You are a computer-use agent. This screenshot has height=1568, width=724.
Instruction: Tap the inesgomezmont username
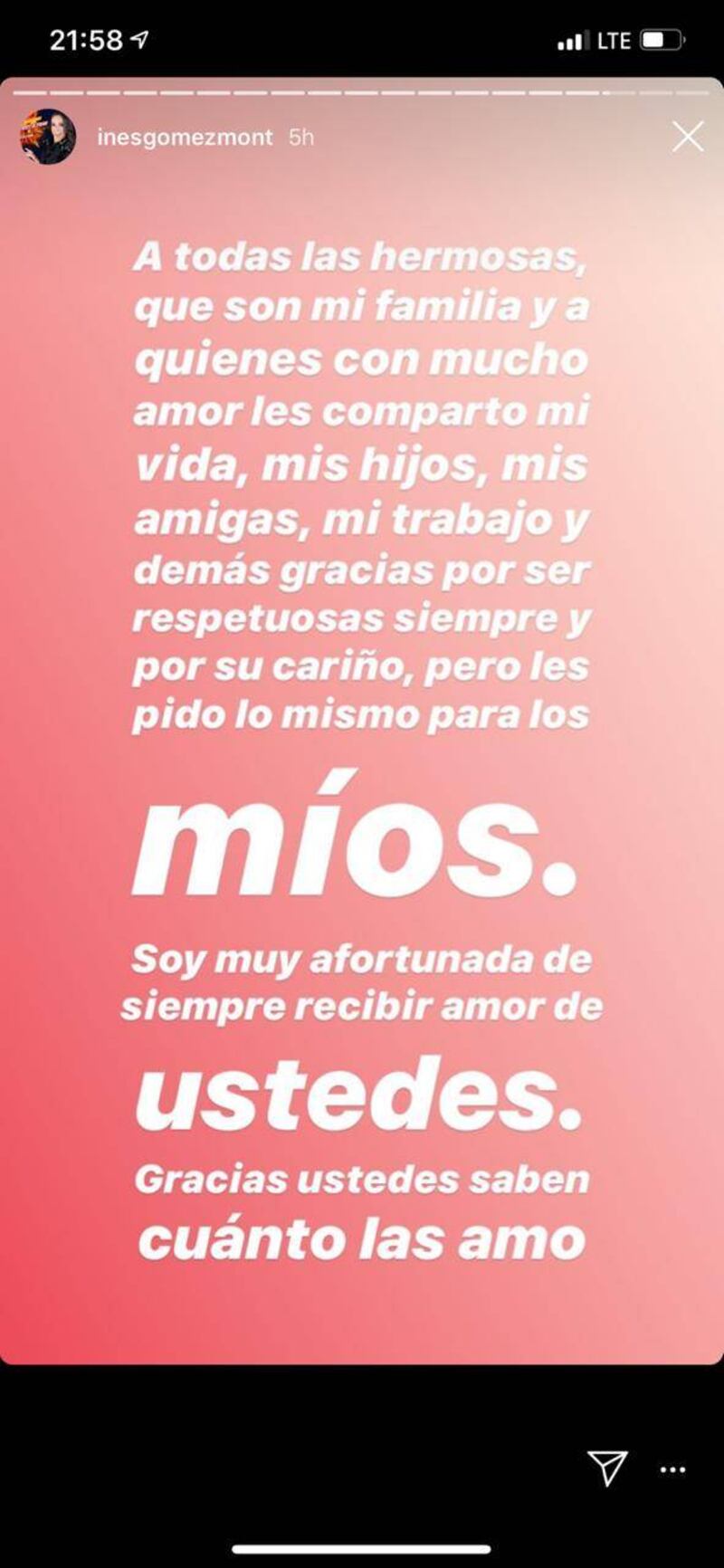(185, 137)
